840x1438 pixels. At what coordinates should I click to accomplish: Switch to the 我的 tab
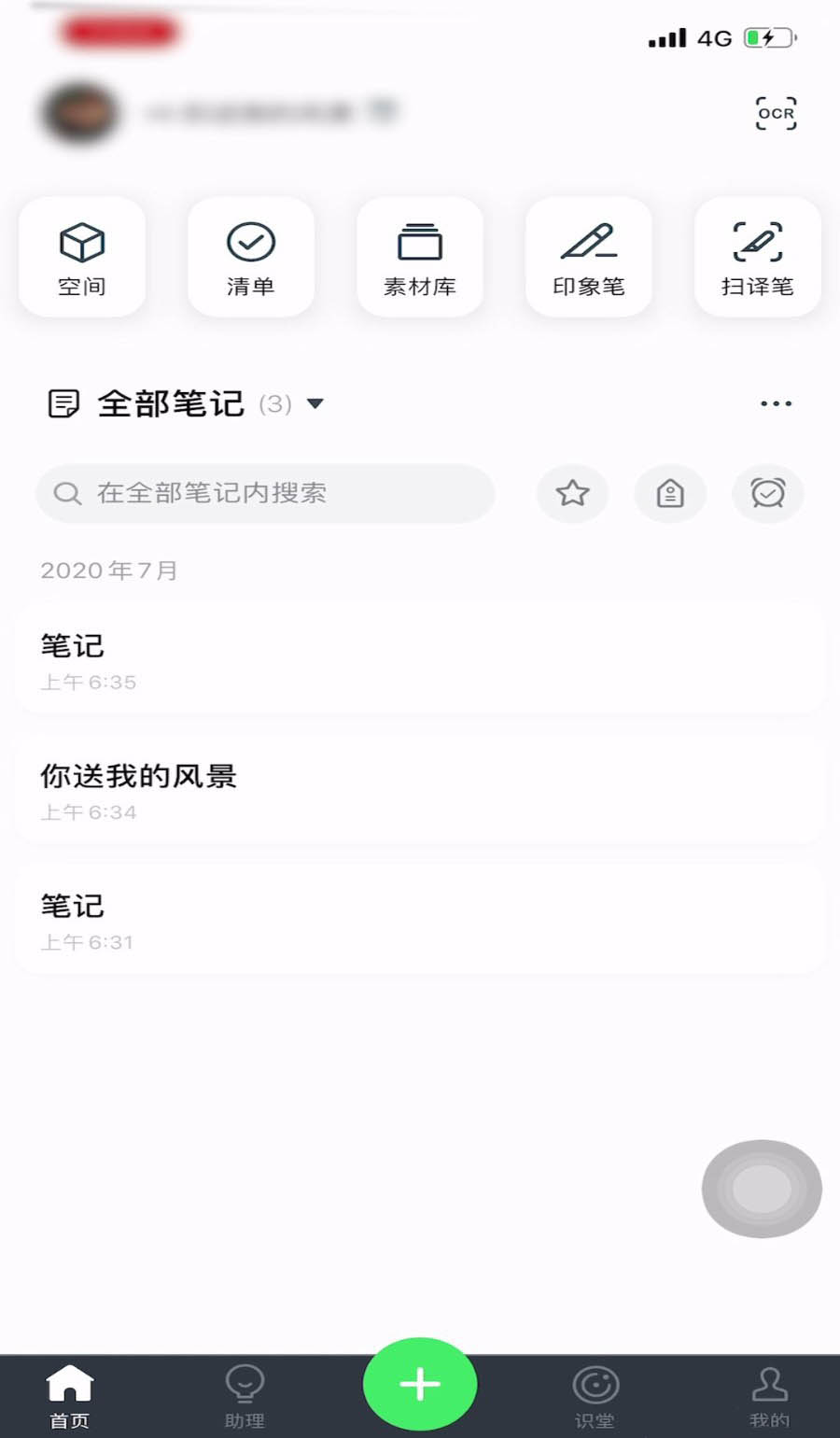click(769, 1395)
